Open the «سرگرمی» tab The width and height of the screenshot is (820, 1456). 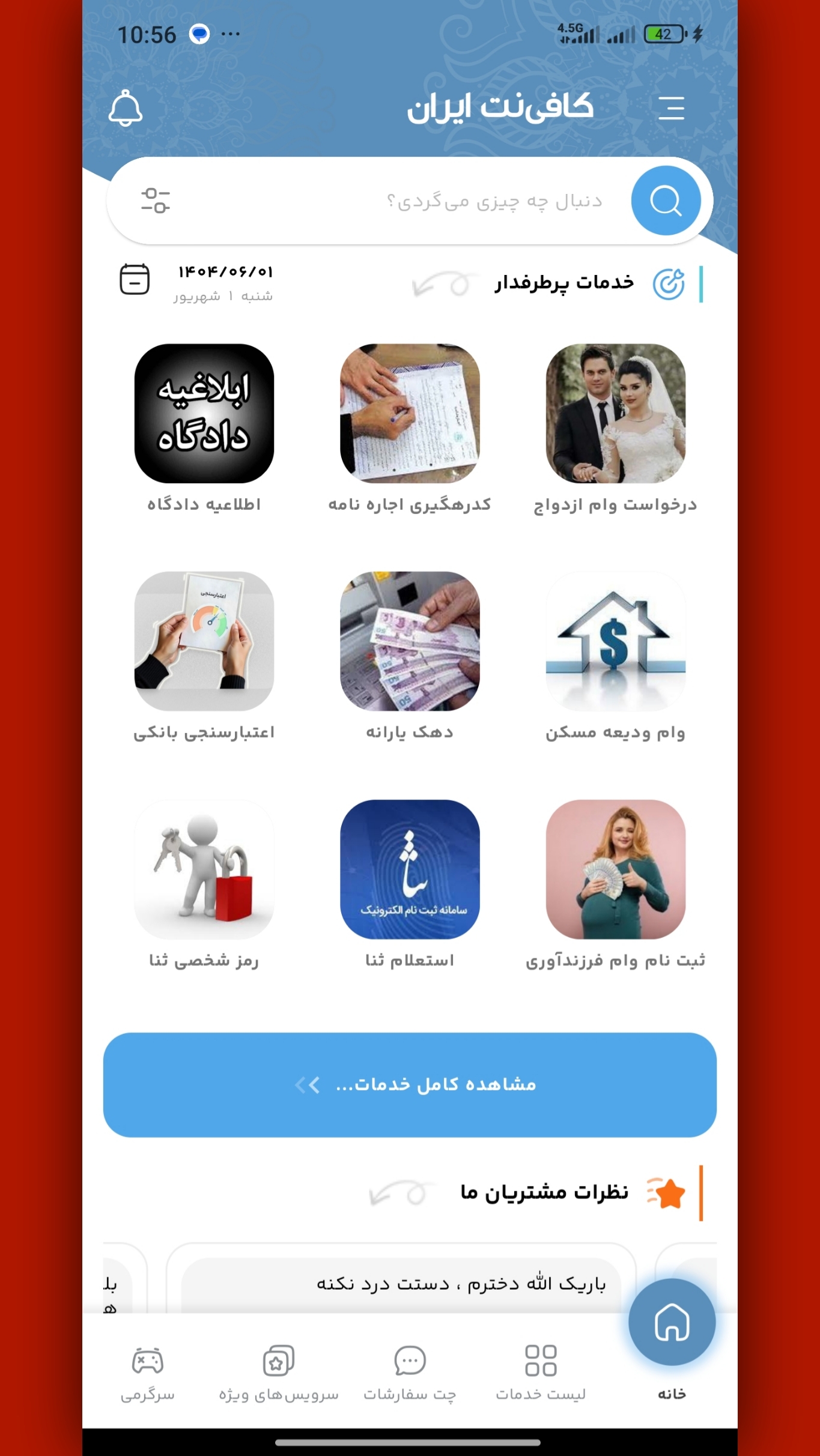pos(148,1371)
